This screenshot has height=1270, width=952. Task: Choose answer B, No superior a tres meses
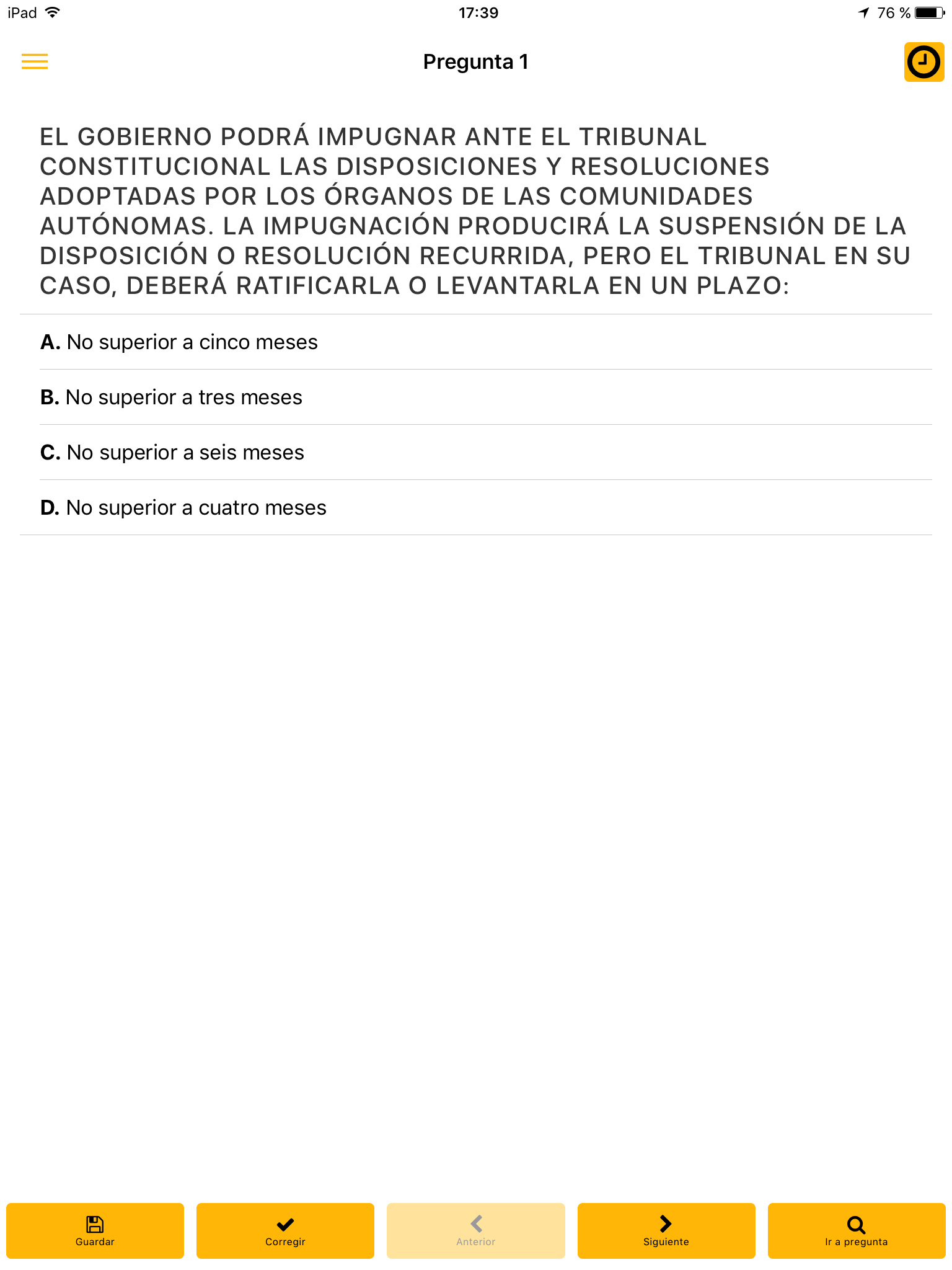coord(172,397)
